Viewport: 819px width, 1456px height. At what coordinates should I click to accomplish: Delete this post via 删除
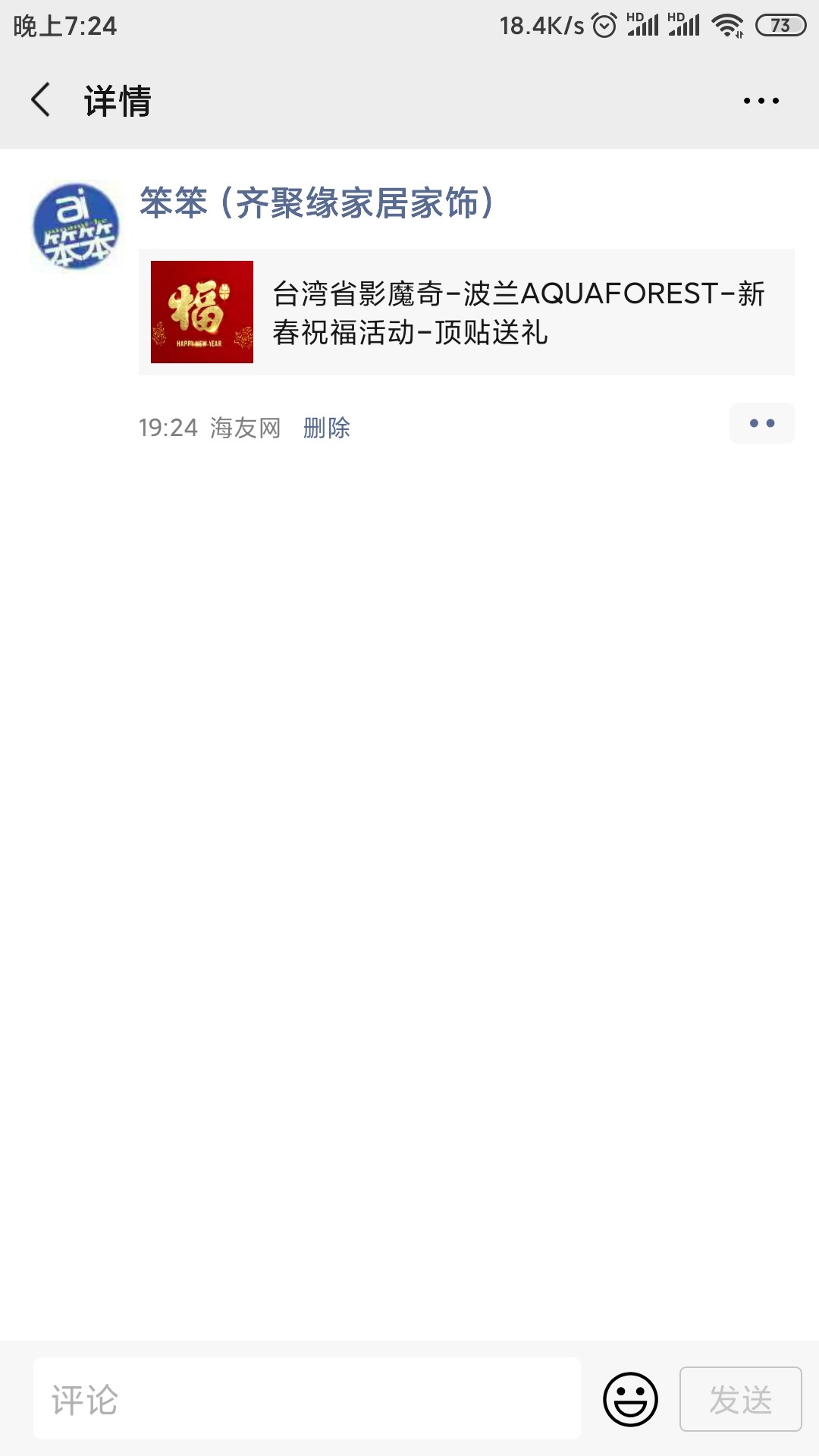(326, 428)
